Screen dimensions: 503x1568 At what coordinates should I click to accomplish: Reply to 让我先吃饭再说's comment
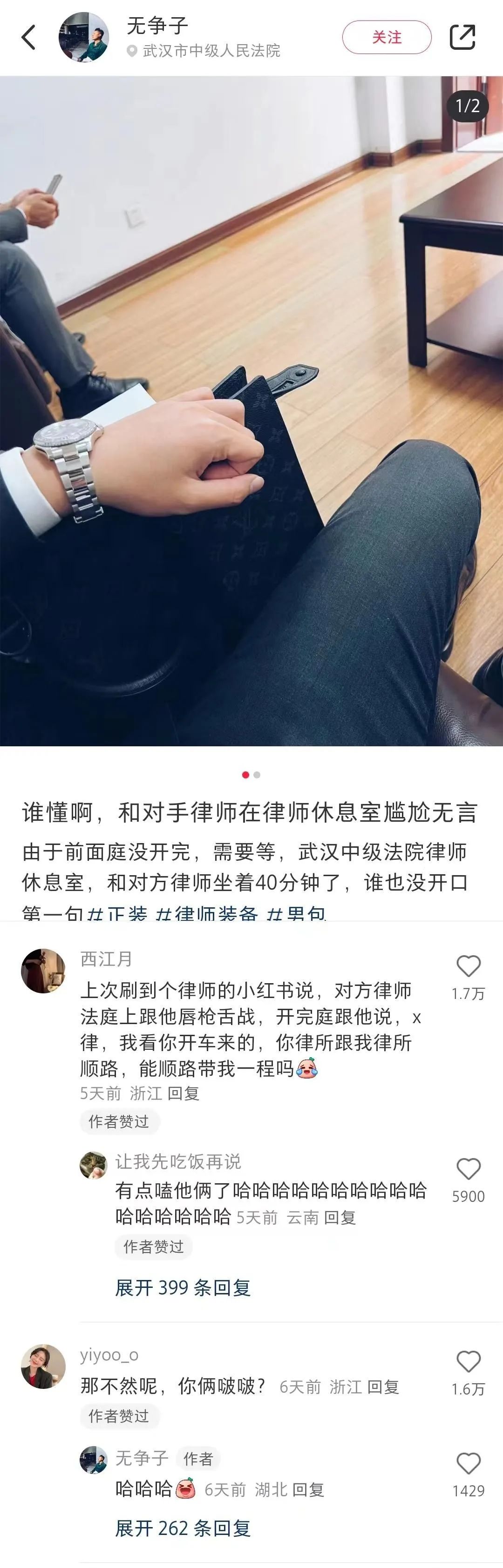click(339, 1217)
